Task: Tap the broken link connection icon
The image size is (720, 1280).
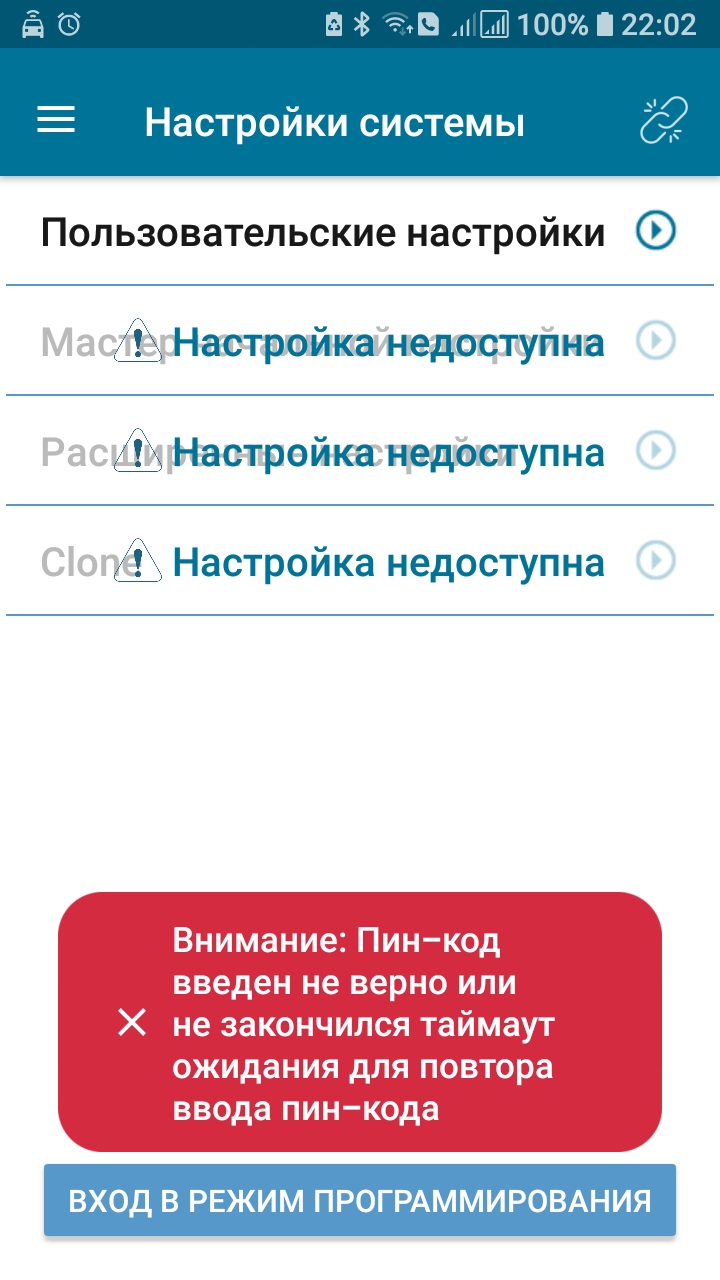Action: (x=664, y=122)
